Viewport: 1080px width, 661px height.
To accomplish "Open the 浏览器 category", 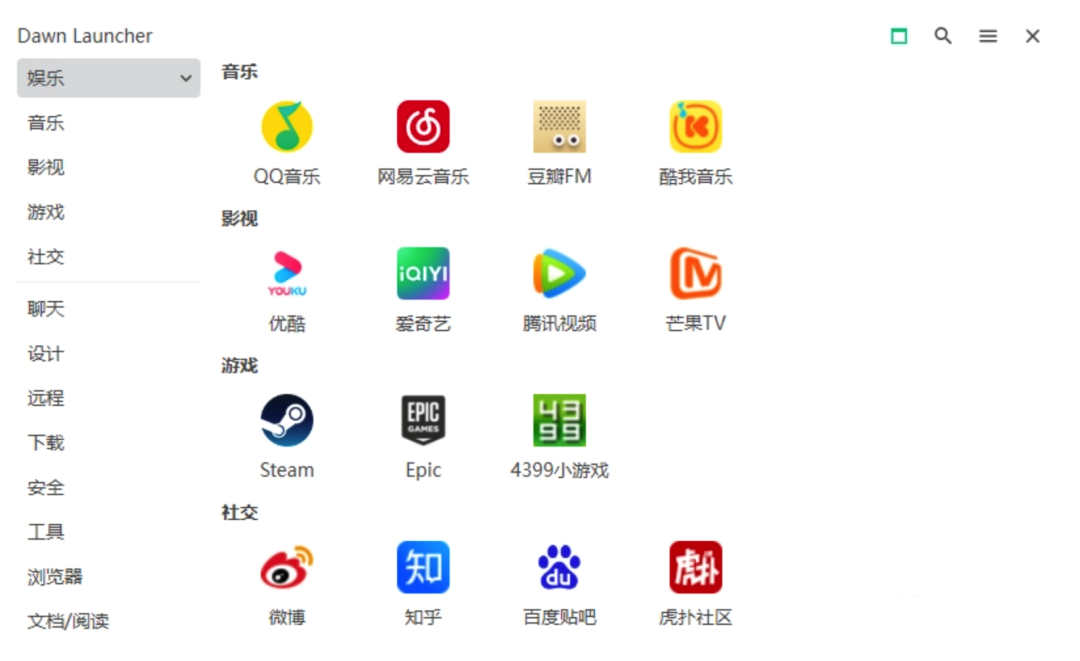I will point(55,577).
